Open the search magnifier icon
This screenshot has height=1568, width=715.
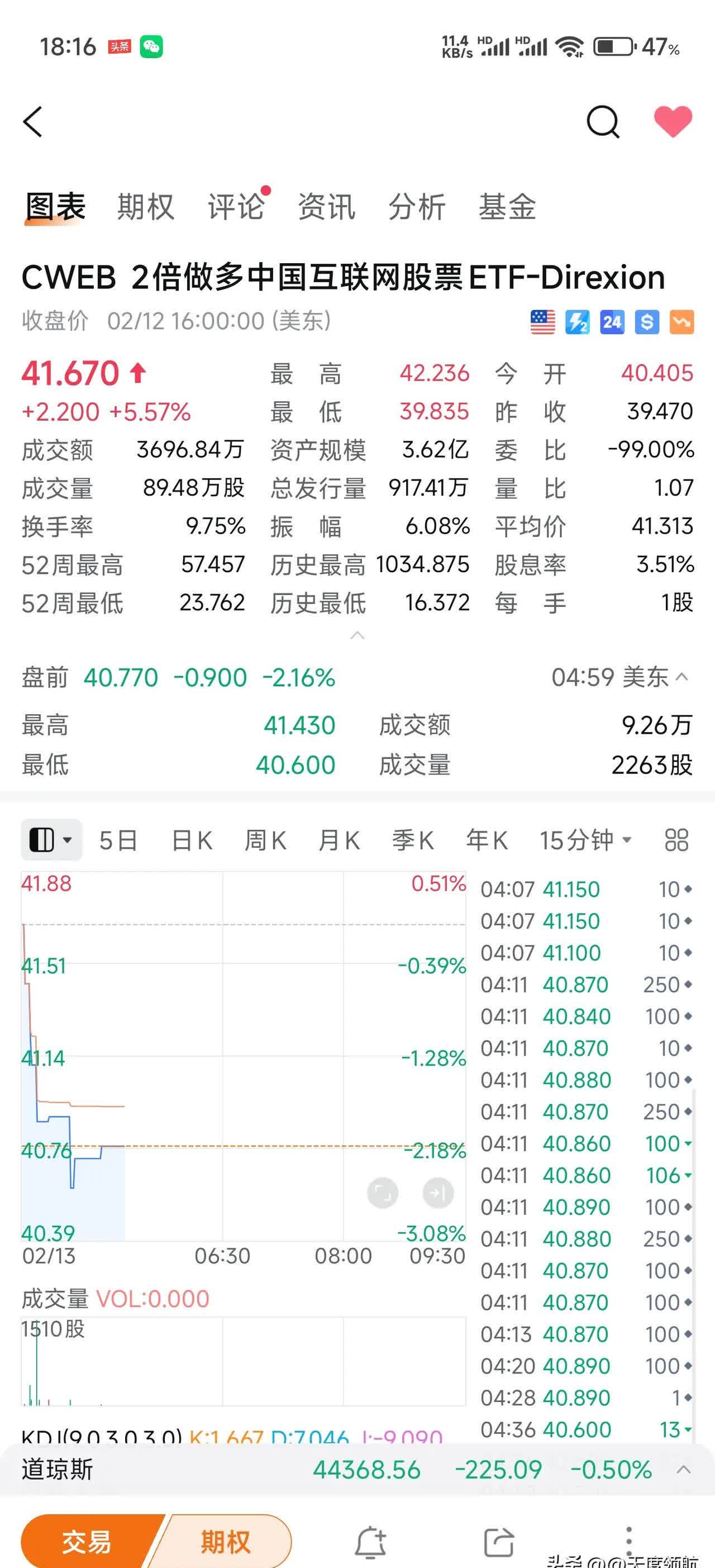603,121
